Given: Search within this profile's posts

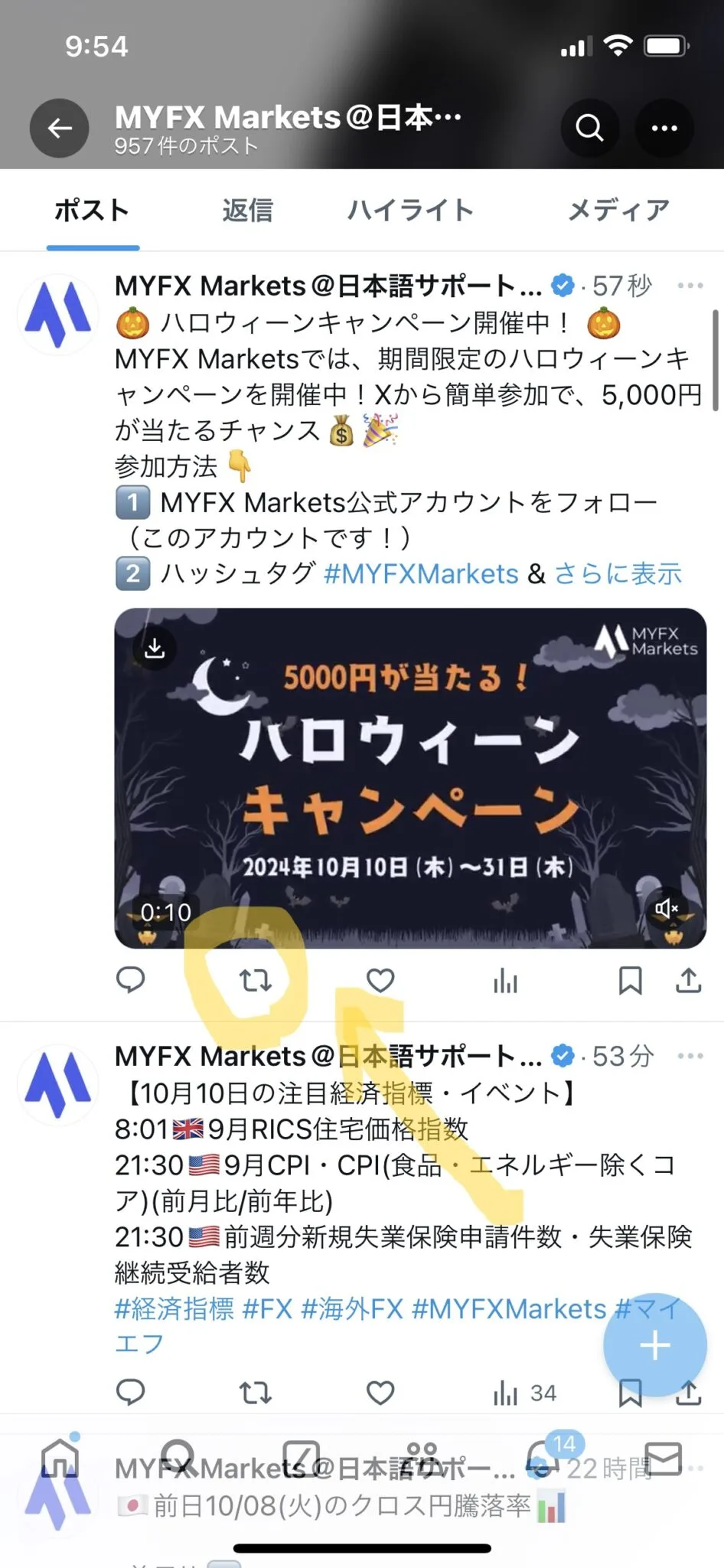Looking at the screenshot, I should (x=589, y=128).
